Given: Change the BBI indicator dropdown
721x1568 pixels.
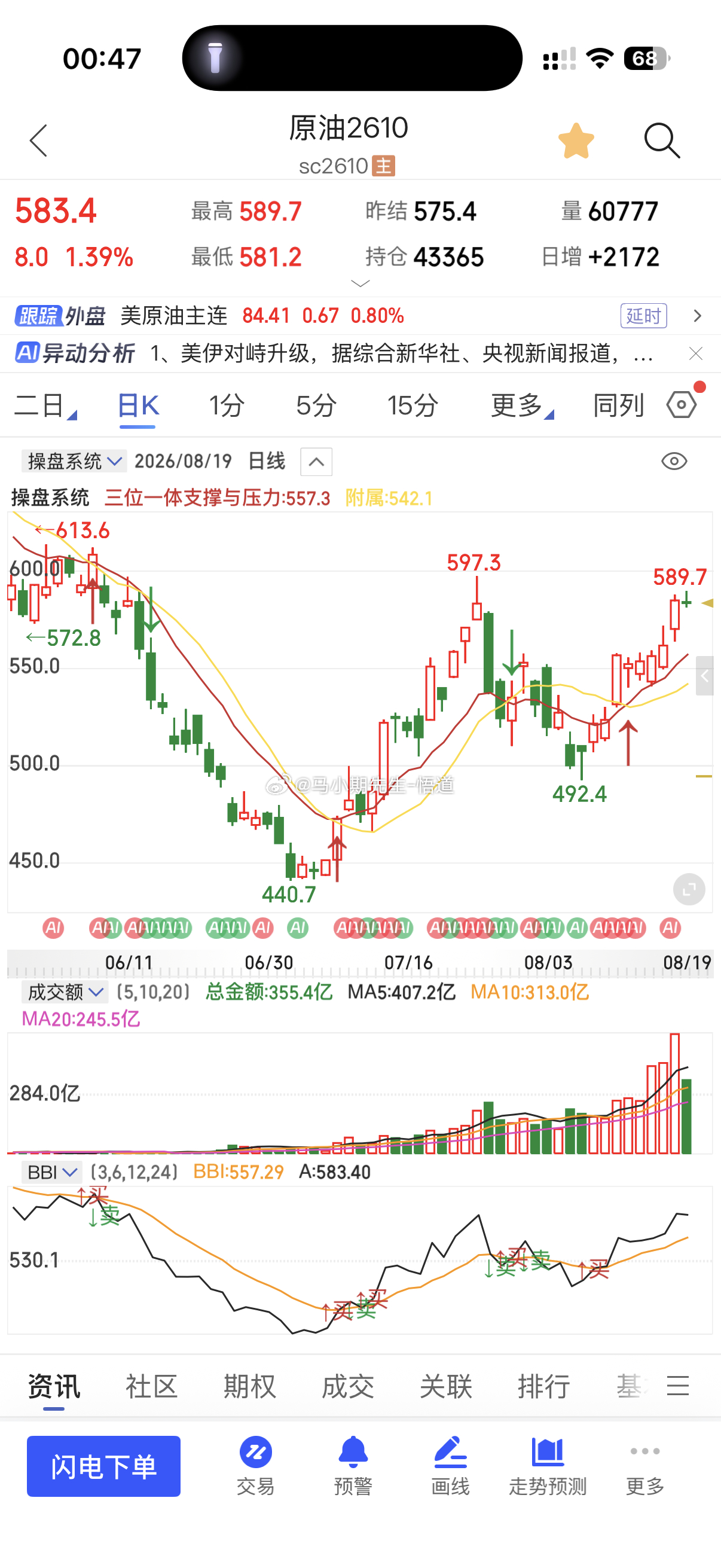Looking at the screenshot, I should coord(51,1172).
